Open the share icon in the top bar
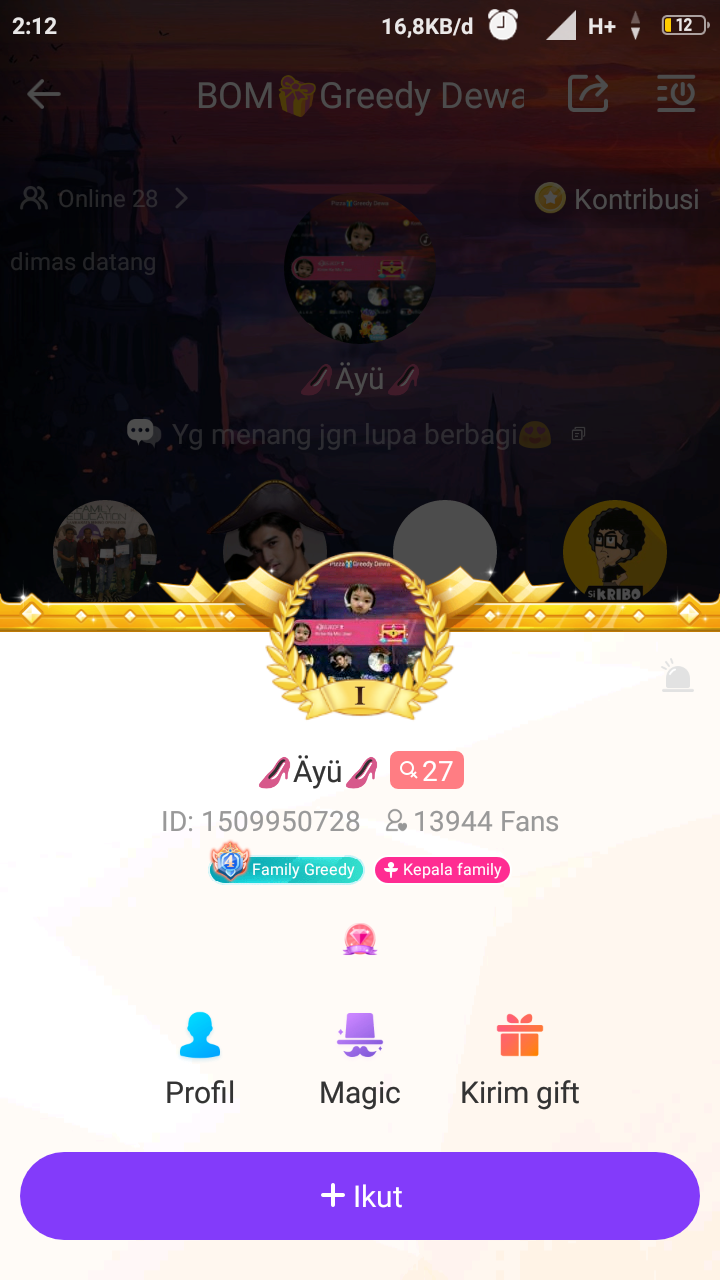Image resolution: width=720 pixels, height=1280 pixels. [588, 94]
